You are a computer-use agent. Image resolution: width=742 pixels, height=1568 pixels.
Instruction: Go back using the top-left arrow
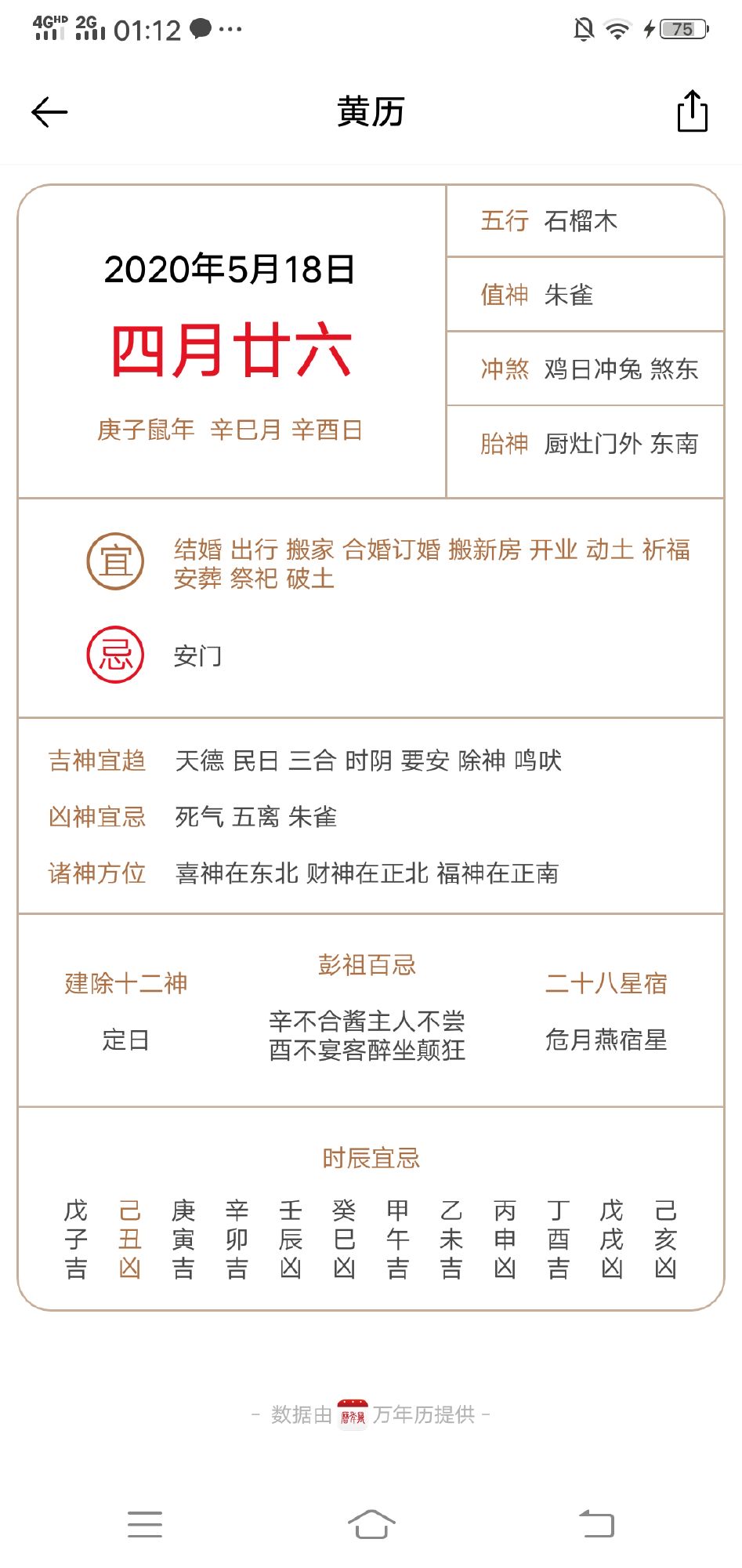[49, 112]
